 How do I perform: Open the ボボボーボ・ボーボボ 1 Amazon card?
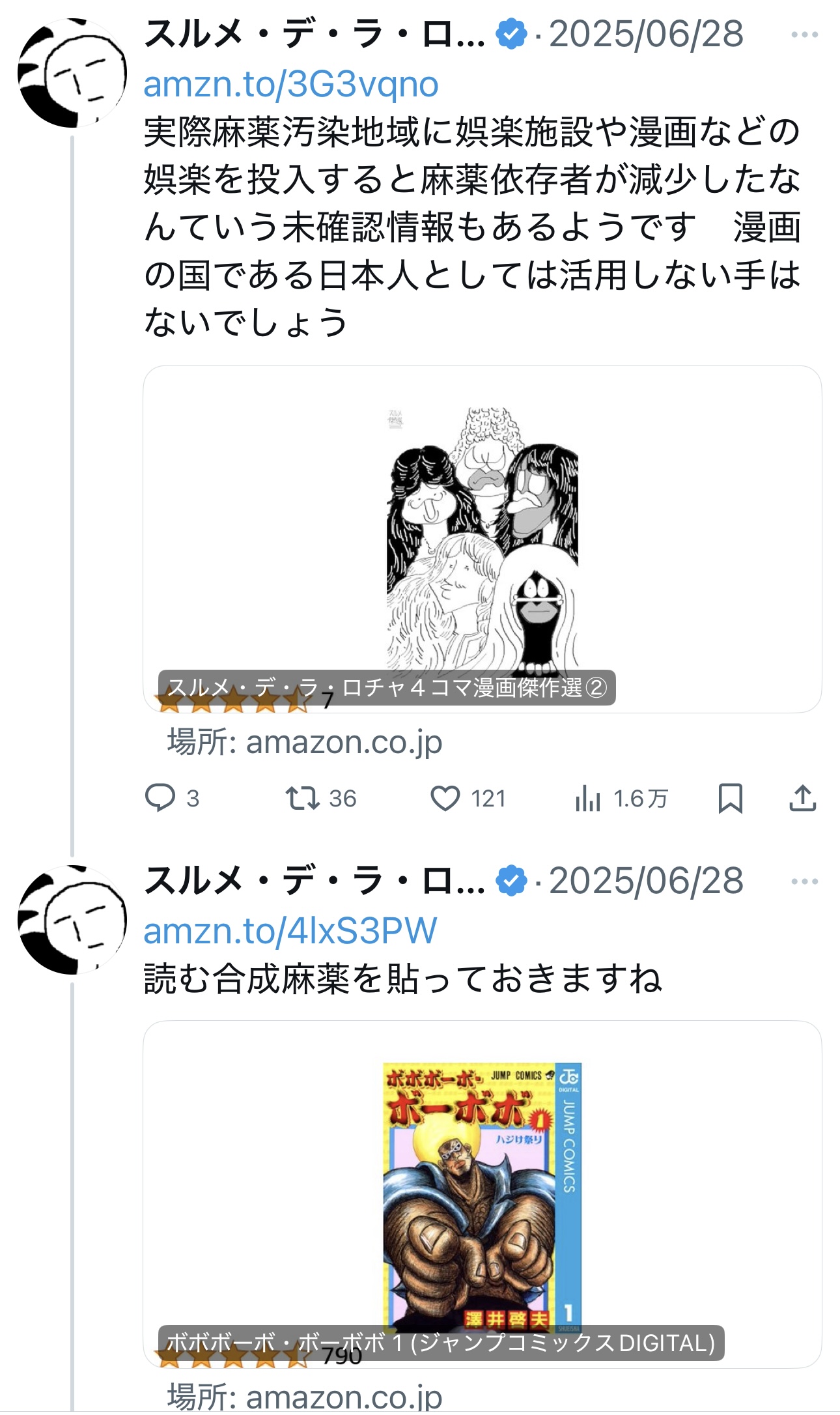(x=482, y=1193)
